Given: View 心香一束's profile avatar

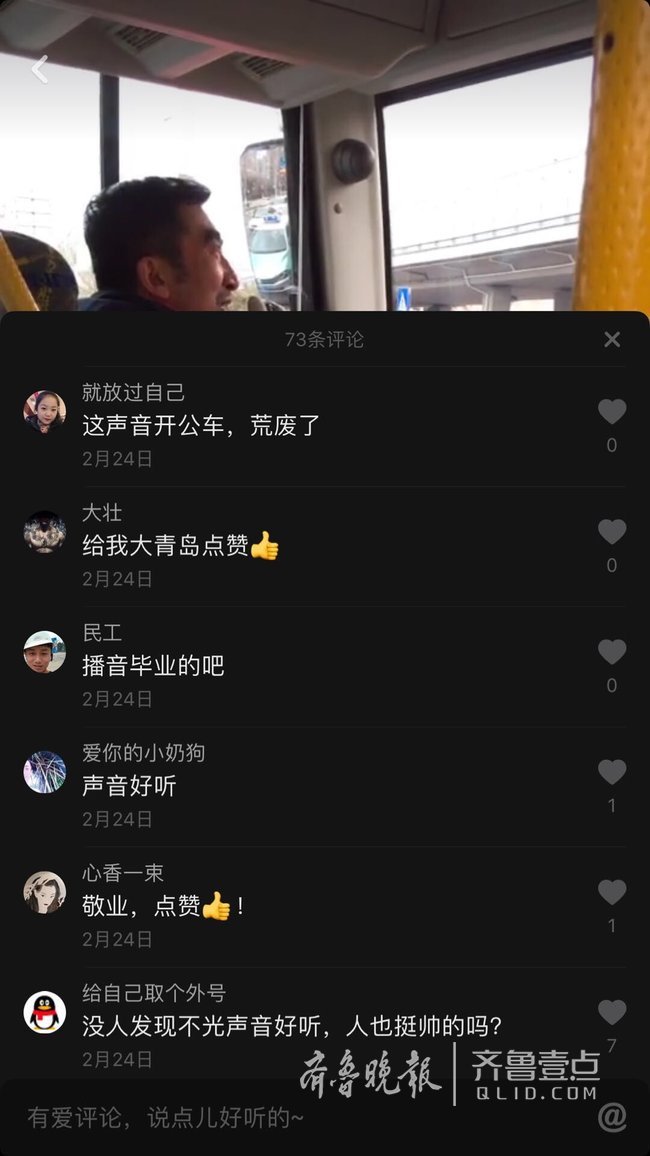Looking at the screenshot, I should point(45,892).
